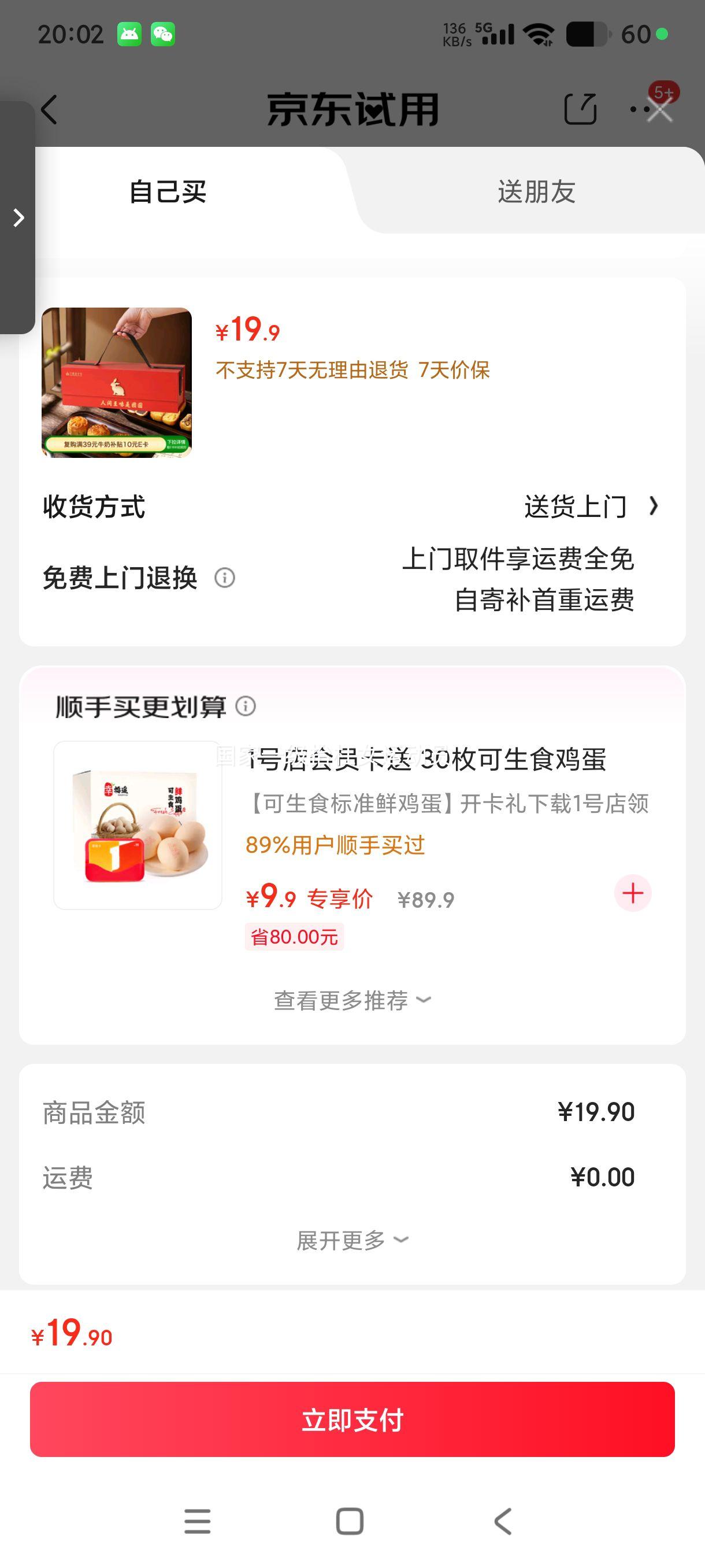Show info for 顺手买更划算

click(246, 706)
